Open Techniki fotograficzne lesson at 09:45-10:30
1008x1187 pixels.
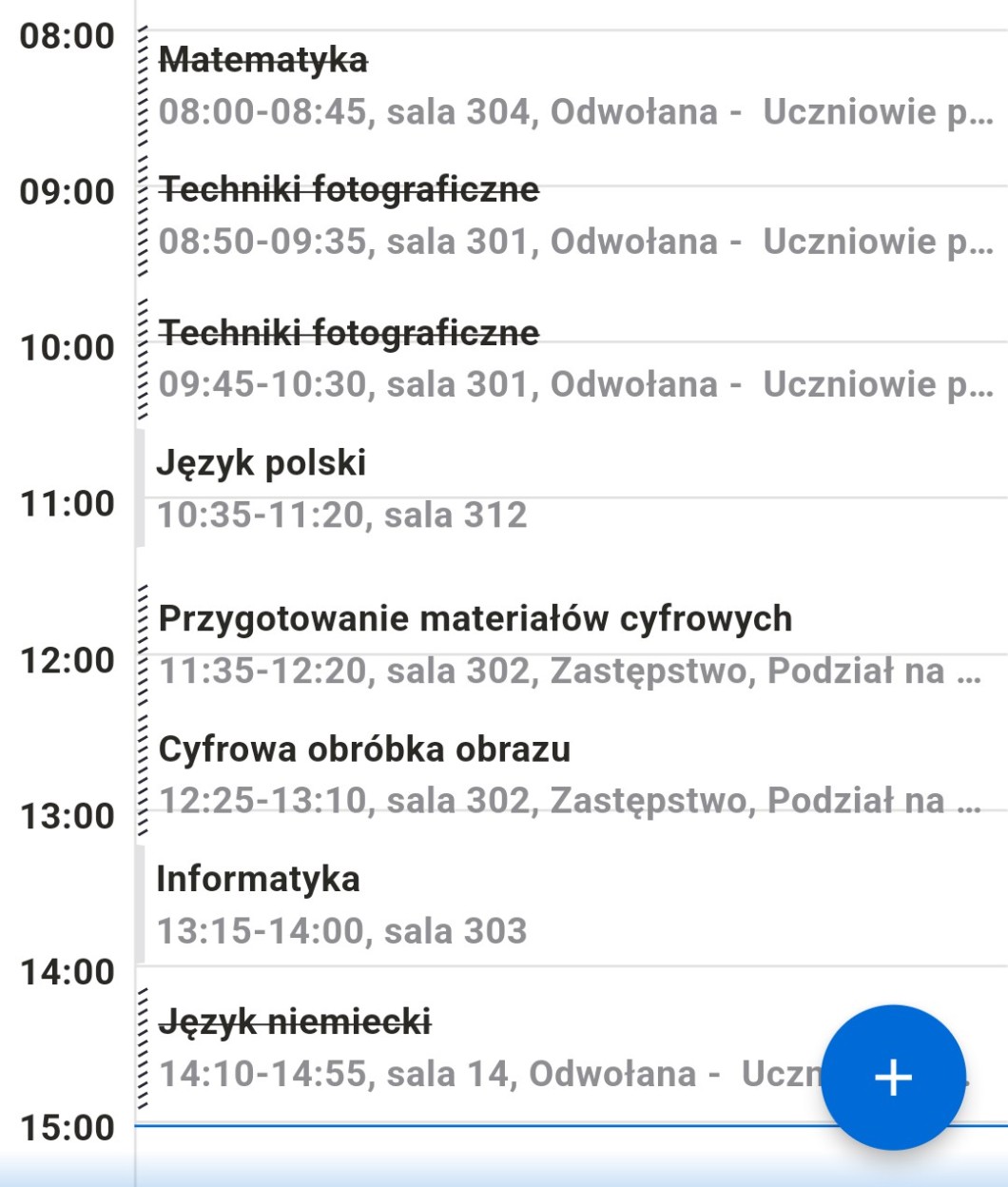(x=571, y=359)
